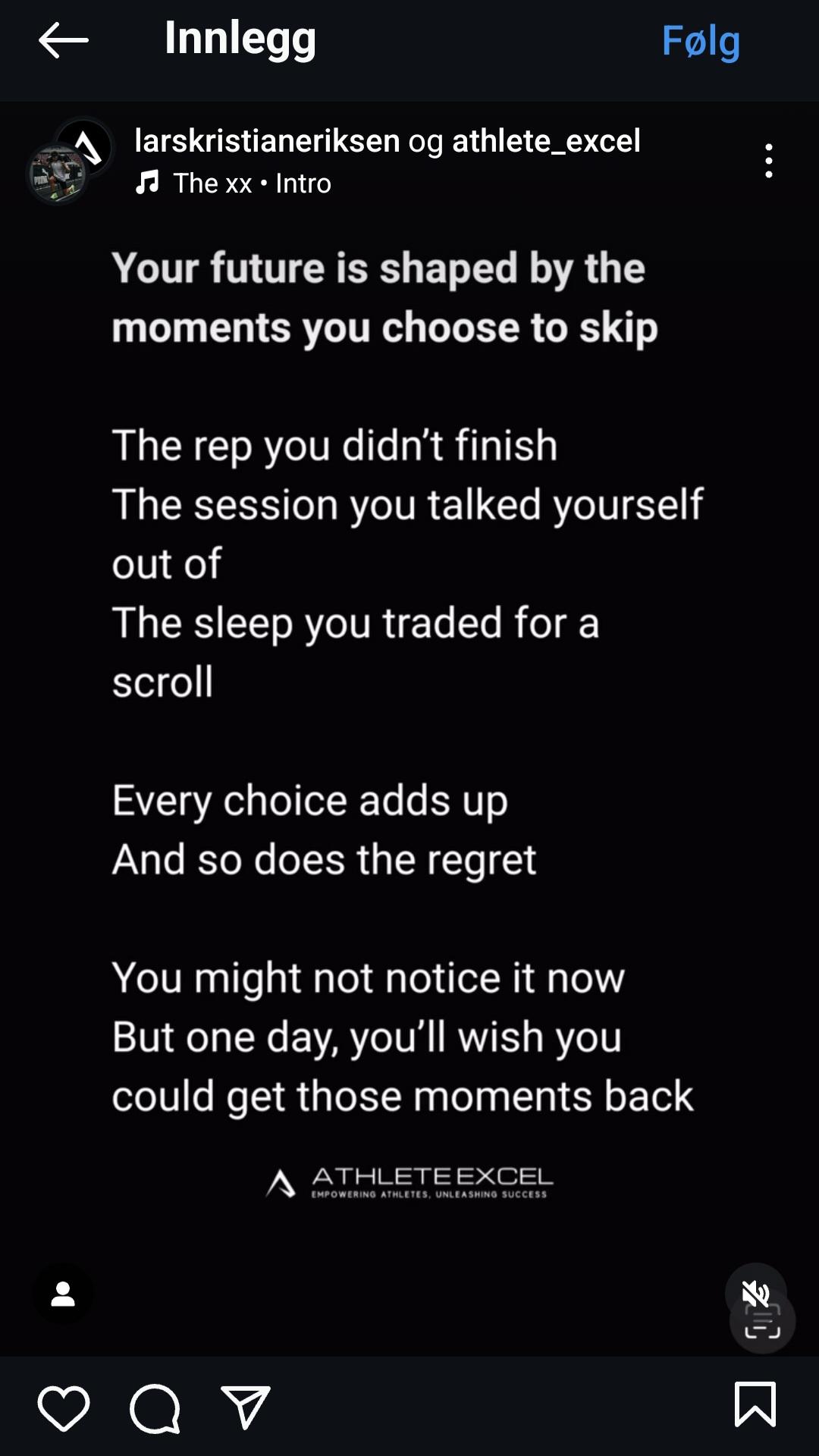Open the post's three-dot overflow menu
The image size is (819, 1456).
[769, 161]
